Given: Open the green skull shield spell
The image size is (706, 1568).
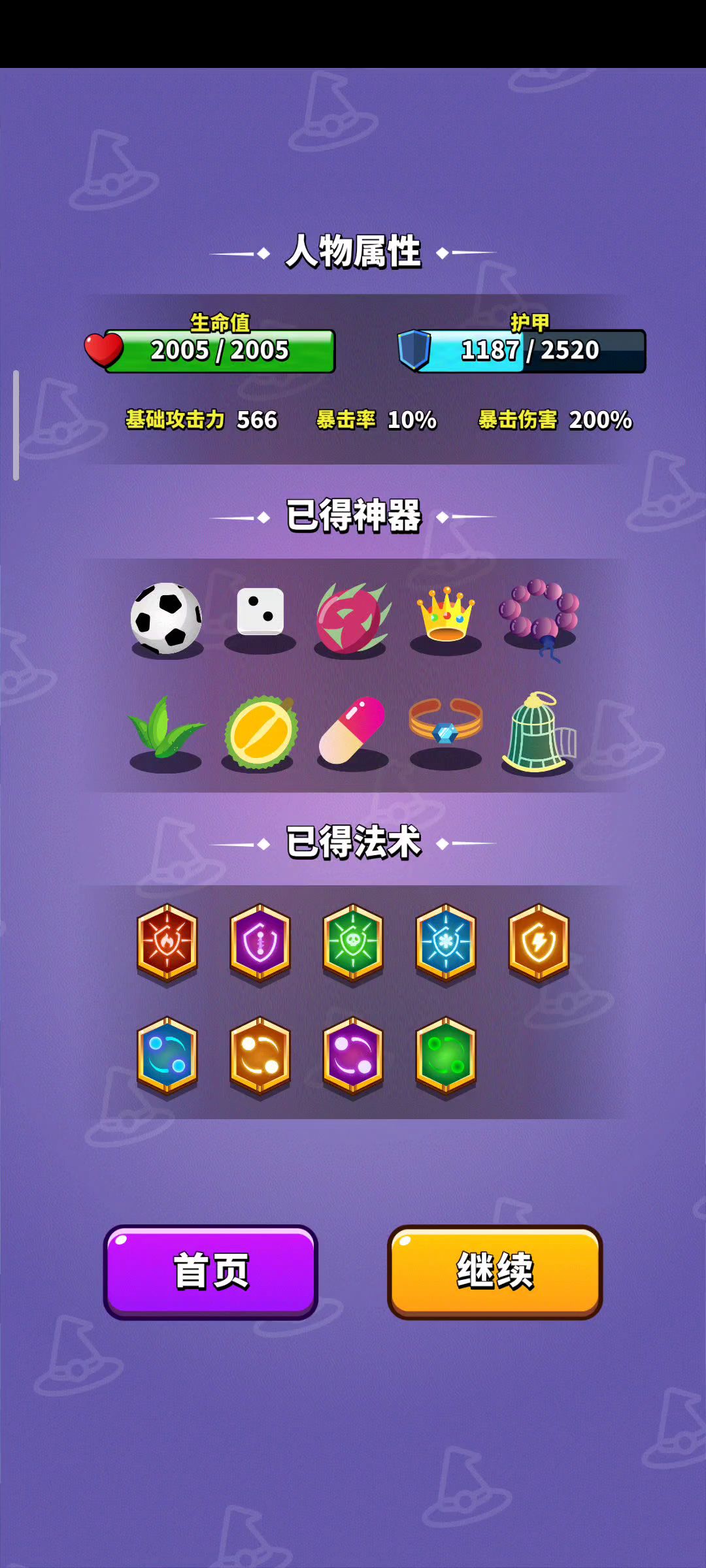Looking at the screenshot, I should pos(353,943).
